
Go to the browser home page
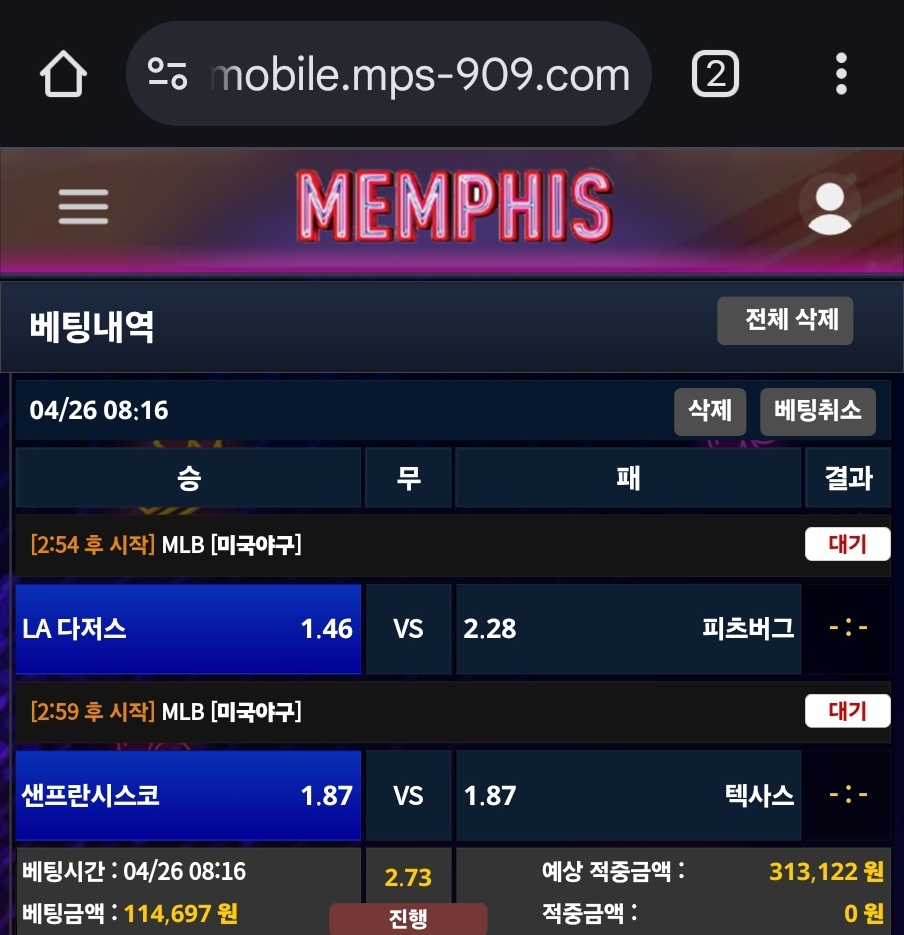64,74
